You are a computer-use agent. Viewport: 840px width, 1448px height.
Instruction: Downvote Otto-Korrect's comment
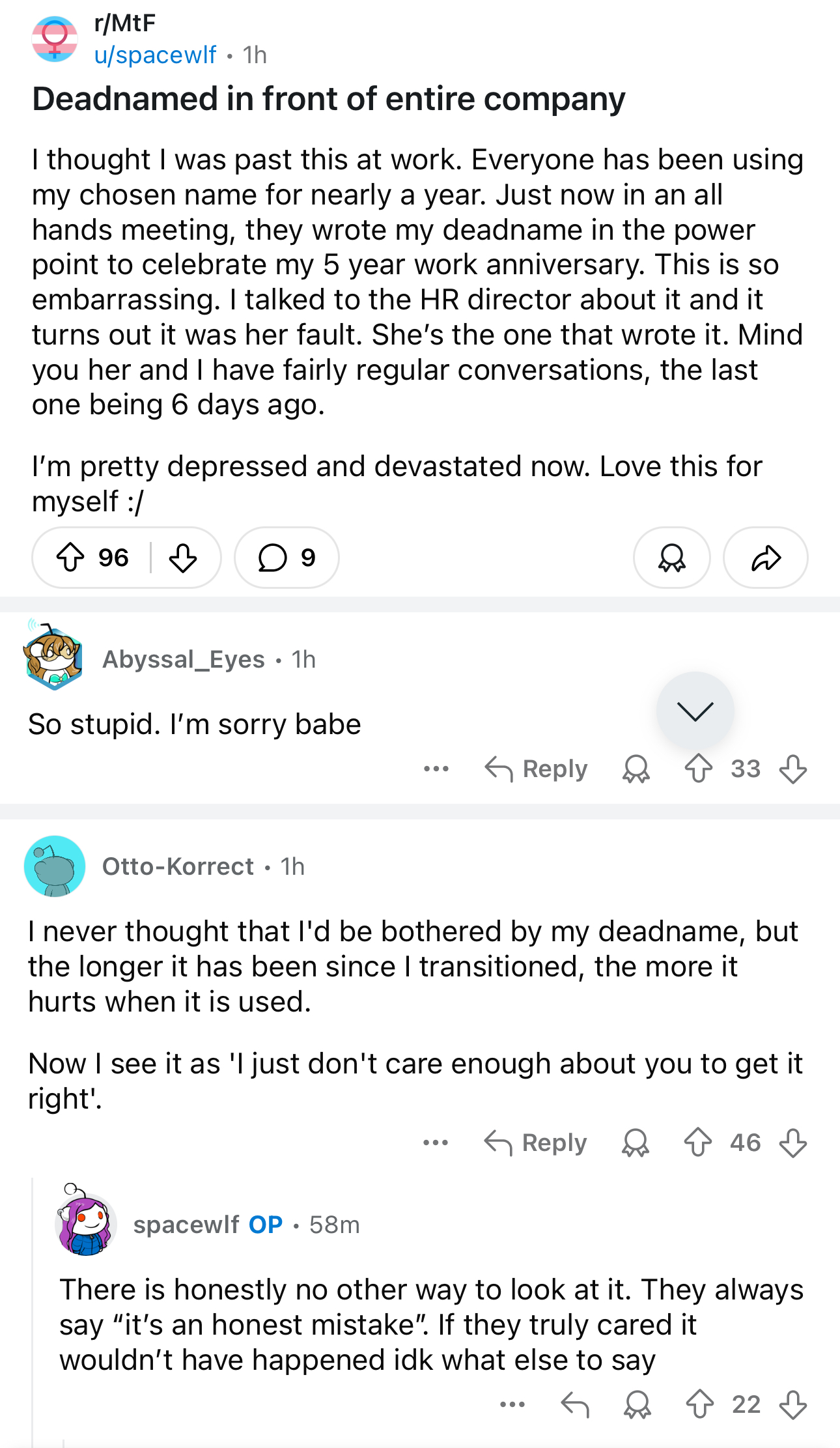click(792, 1143)
